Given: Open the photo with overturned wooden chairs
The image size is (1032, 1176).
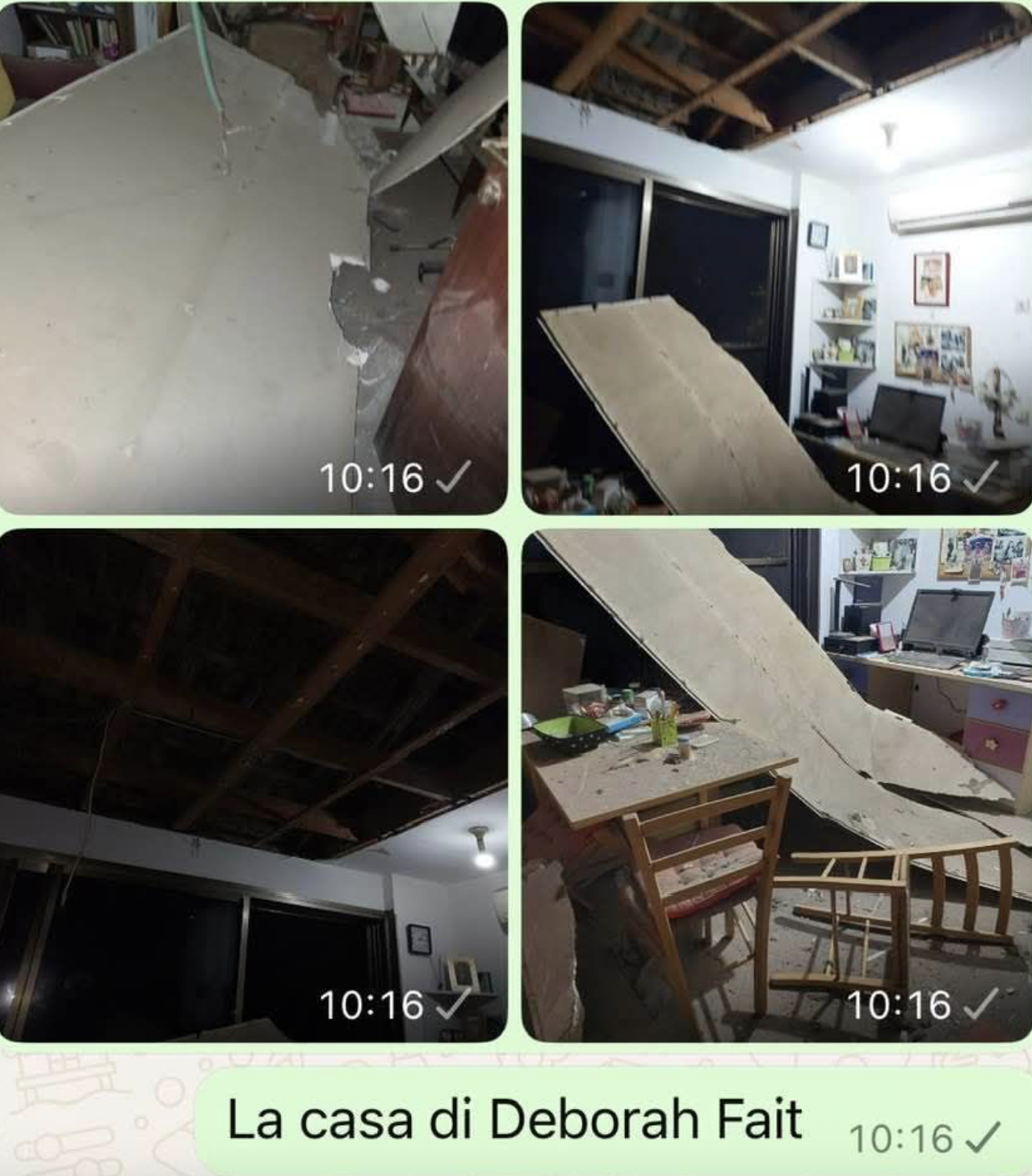Looking at the screenshot, I should (776, 785).
